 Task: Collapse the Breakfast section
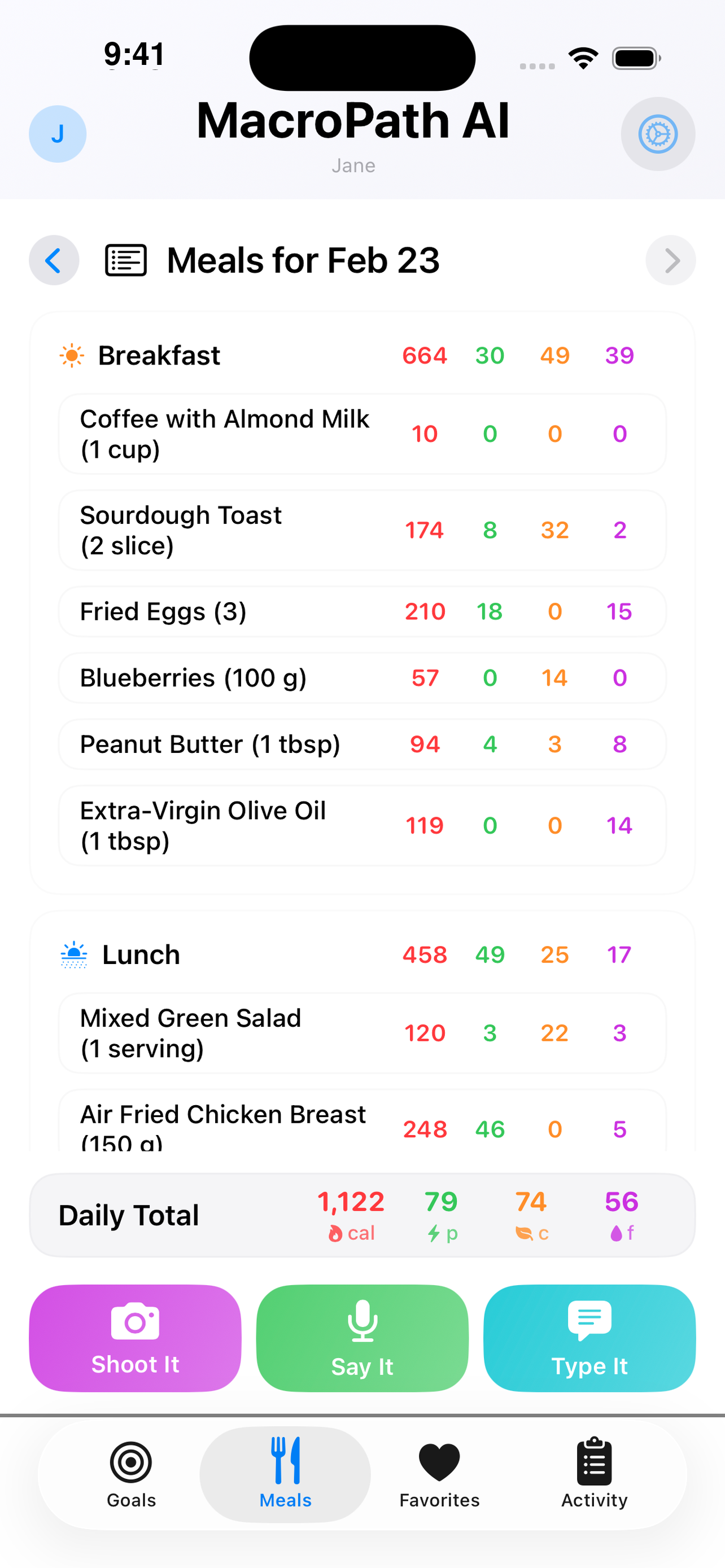[159, 355]
